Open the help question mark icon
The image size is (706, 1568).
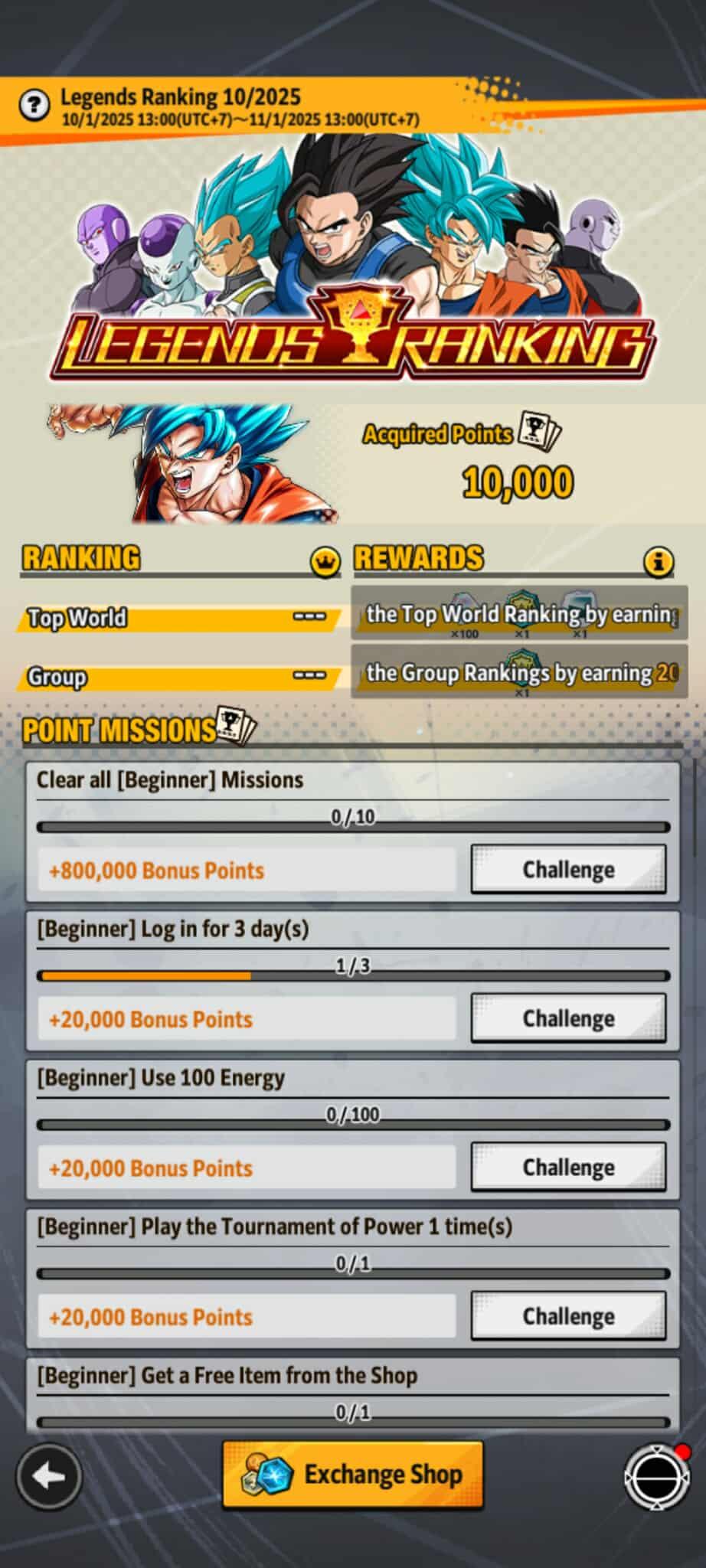pos(34,104)
